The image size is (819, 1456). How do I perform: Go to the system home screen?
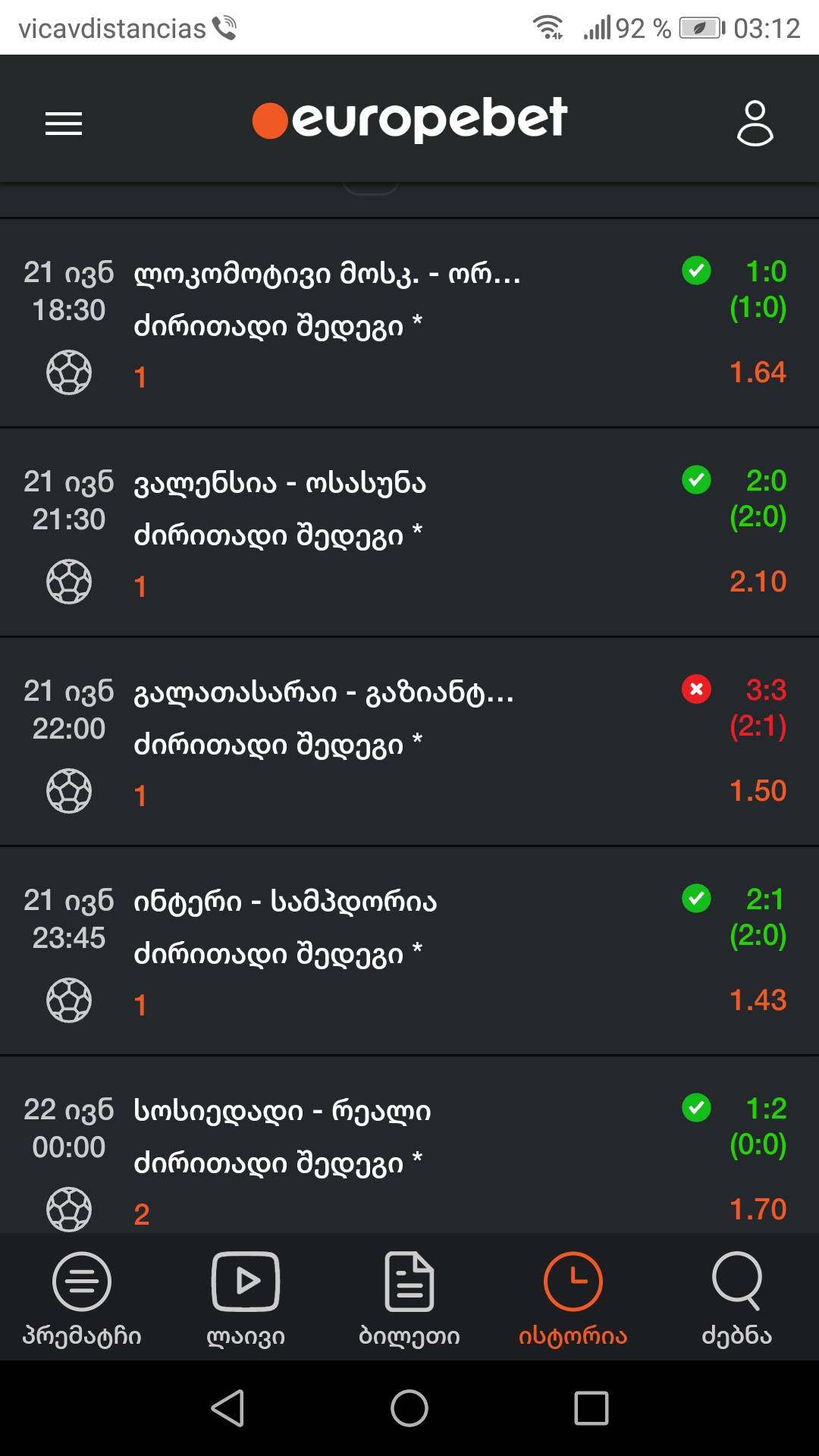[x=409, y=1408]
